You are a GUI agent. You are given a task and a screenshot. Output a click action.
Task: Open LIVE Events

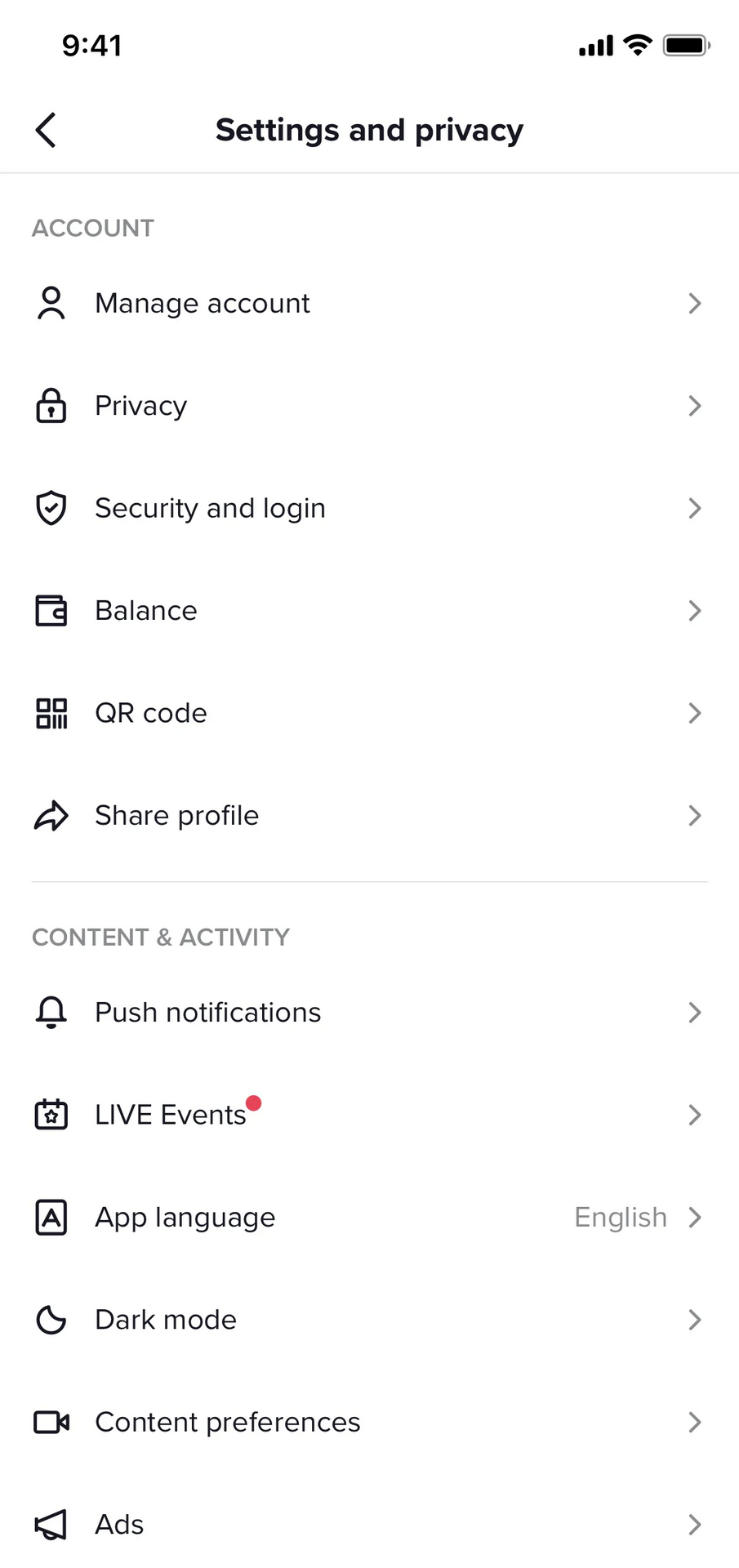click(x=369, y=1115)
